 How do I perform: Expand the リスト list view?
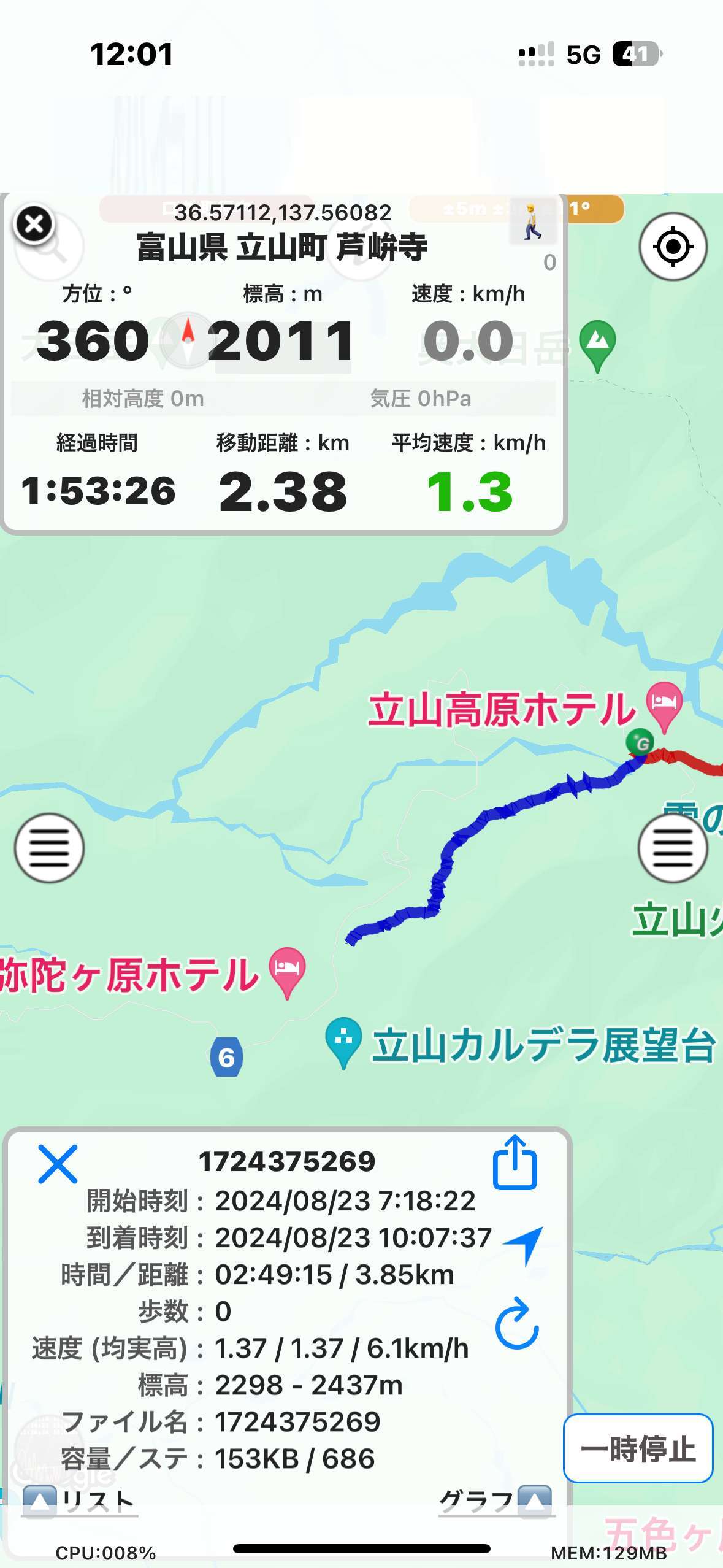tap(79, 1501)
